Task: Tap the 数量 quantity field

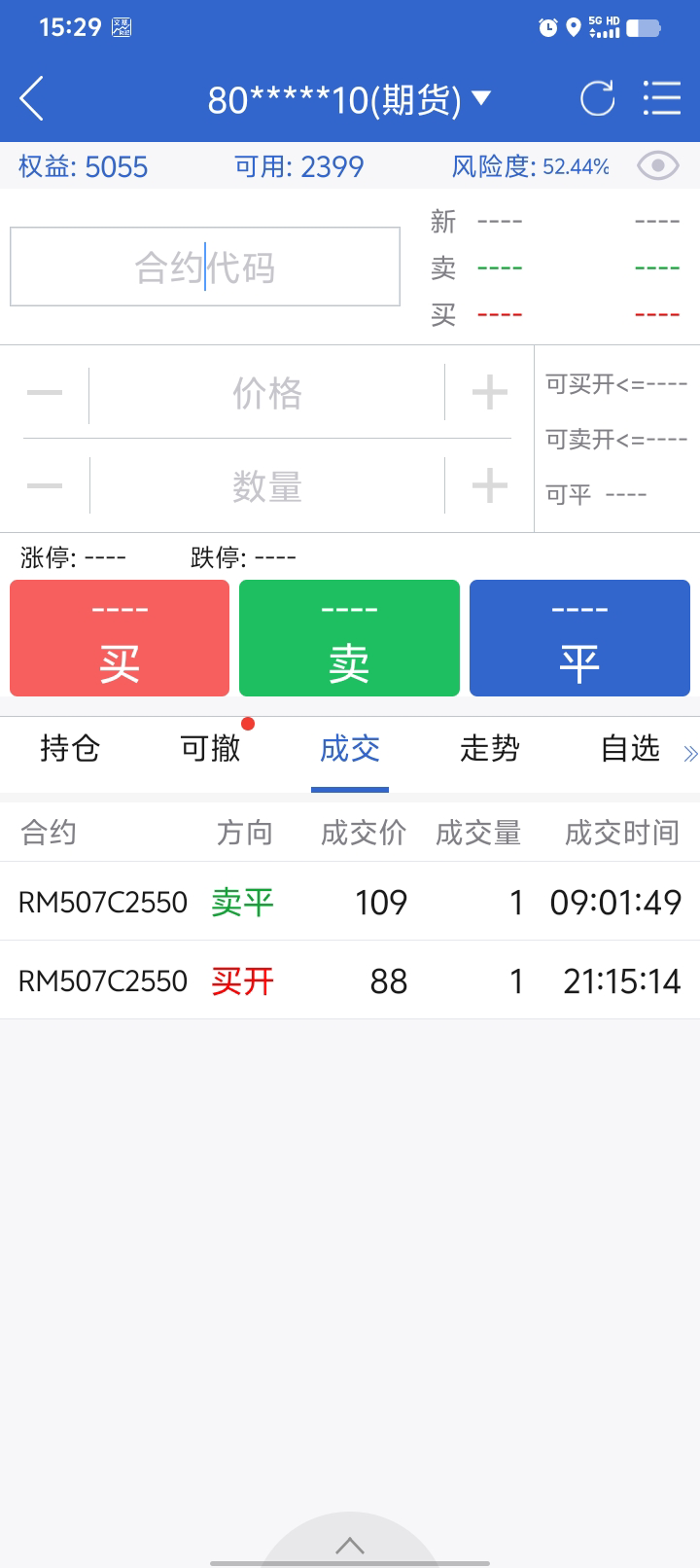Action: click(x=267, y=485)
